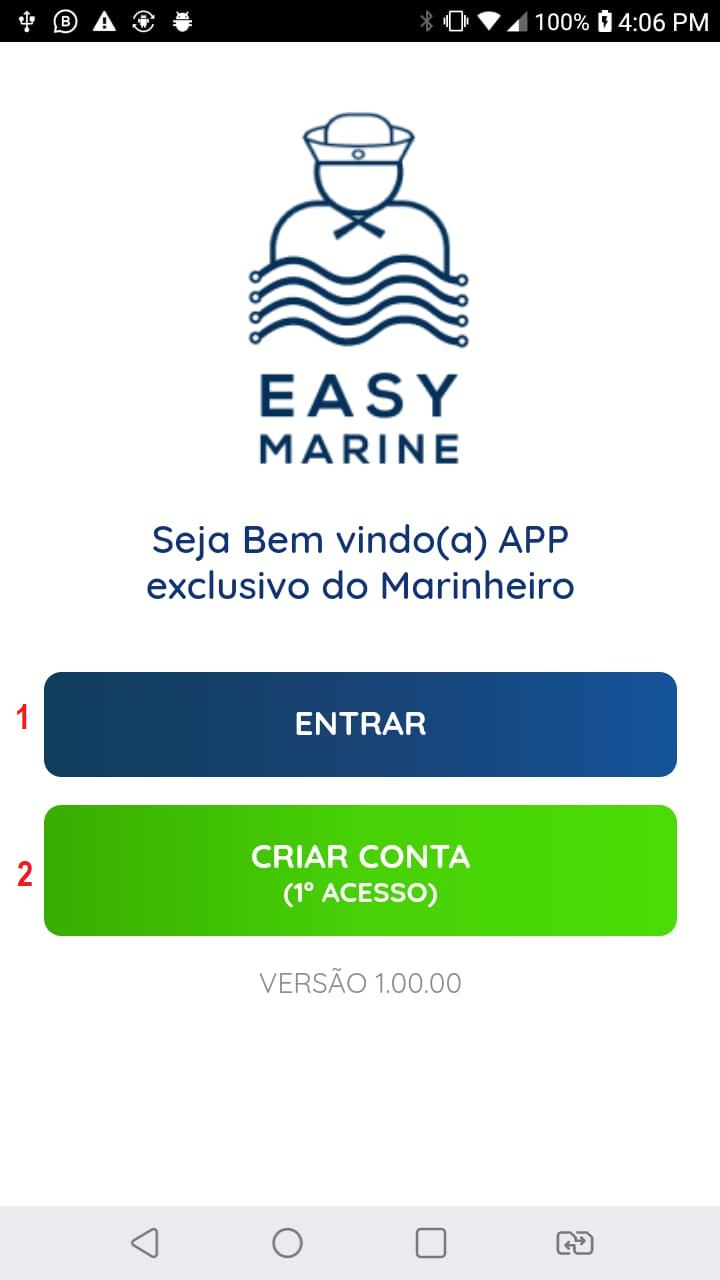
Task: Tap CRIAR CONTA for first access
Action: click(360, 870)
